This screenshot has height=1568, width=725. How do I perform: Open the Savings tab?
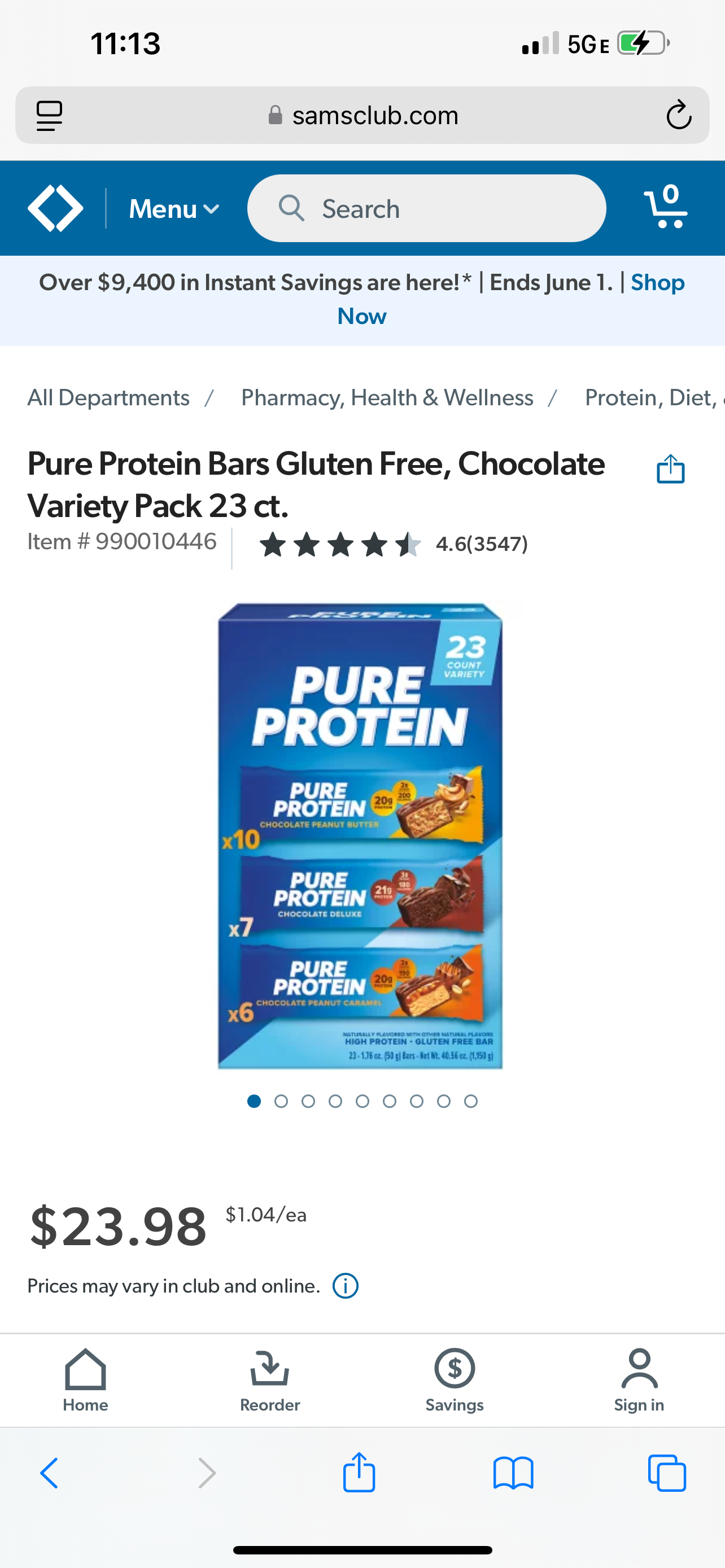454,1380
